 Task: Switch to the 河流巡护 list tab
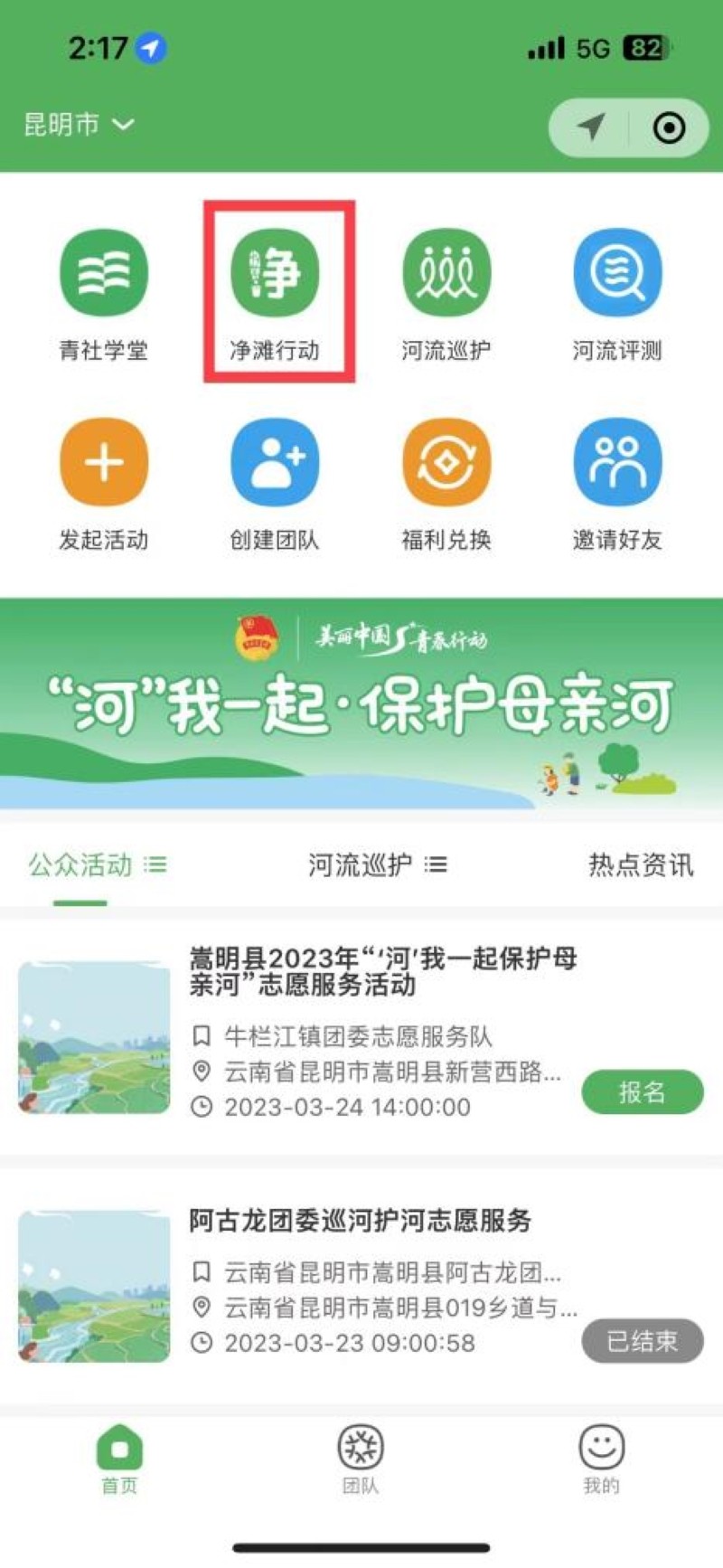377,865
